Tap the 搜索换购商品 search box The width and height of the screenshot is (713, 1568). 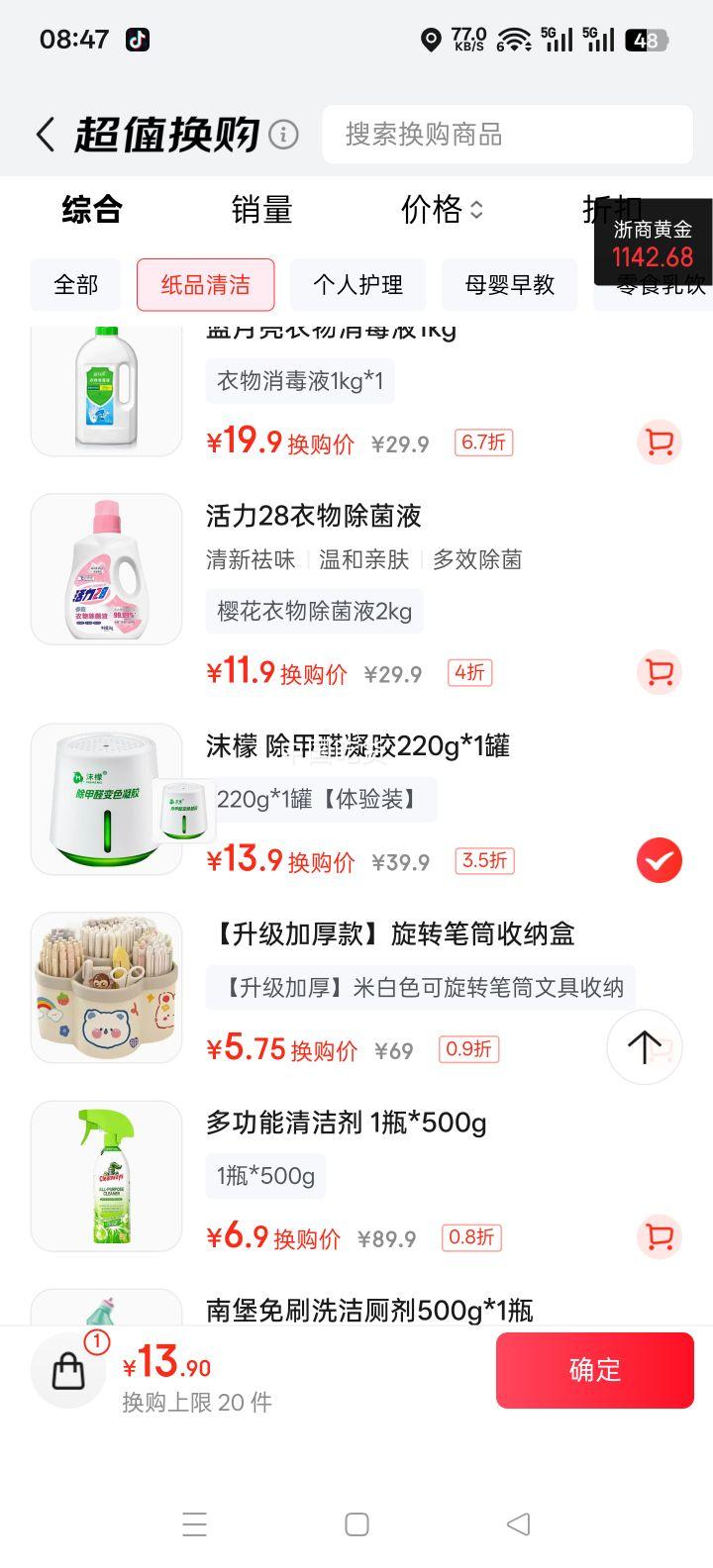coord(507,135)
